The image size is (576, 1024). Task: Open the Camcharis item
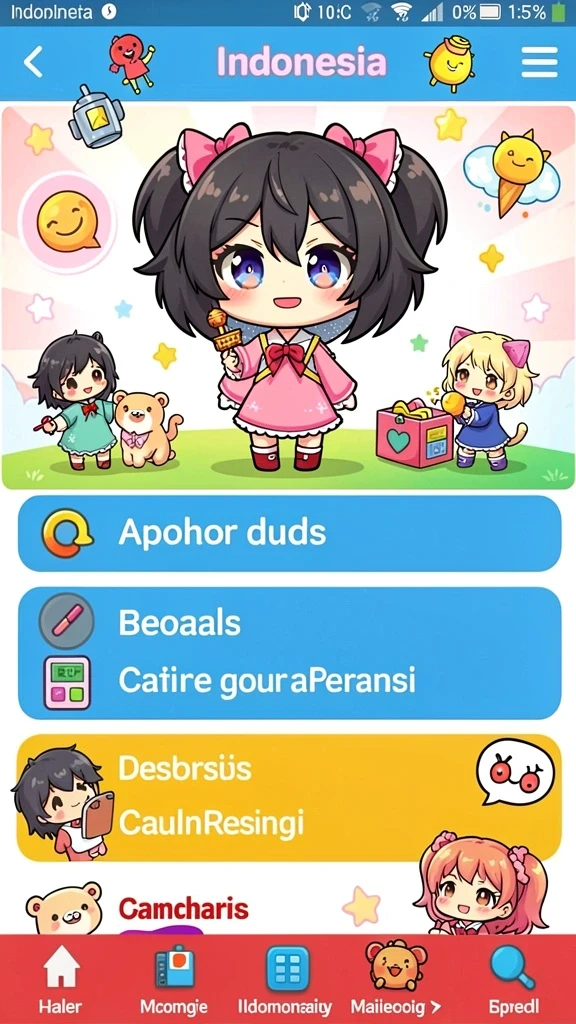184,908
